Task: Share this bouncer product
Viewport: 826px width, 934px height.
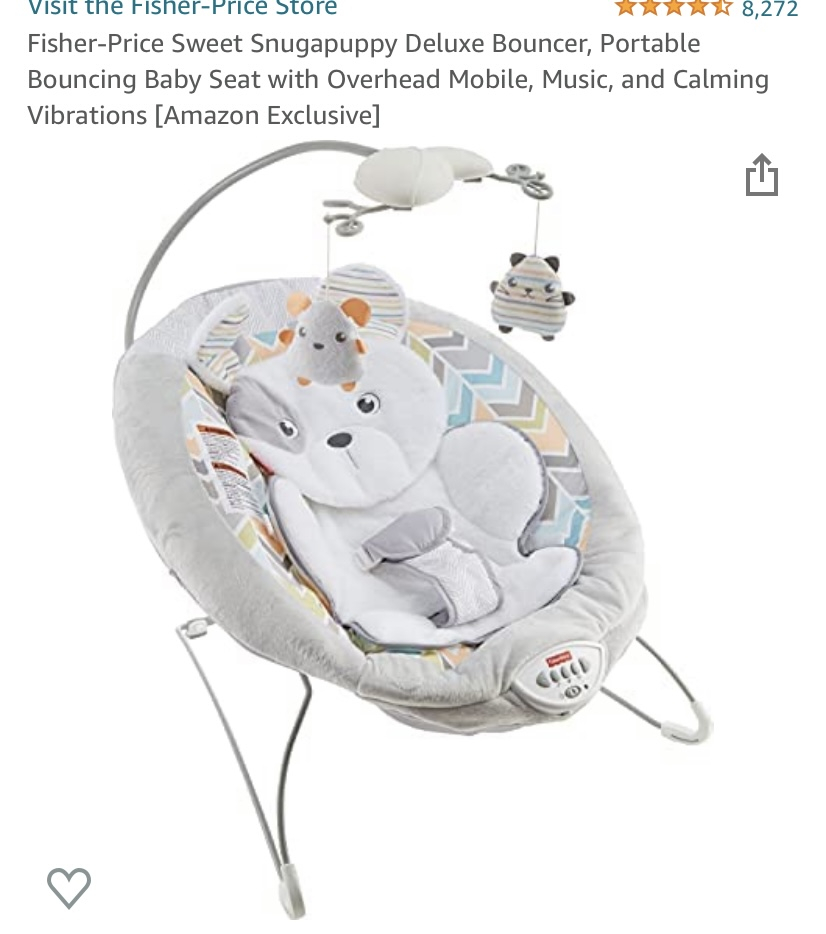Action: (x=761, y=175)
